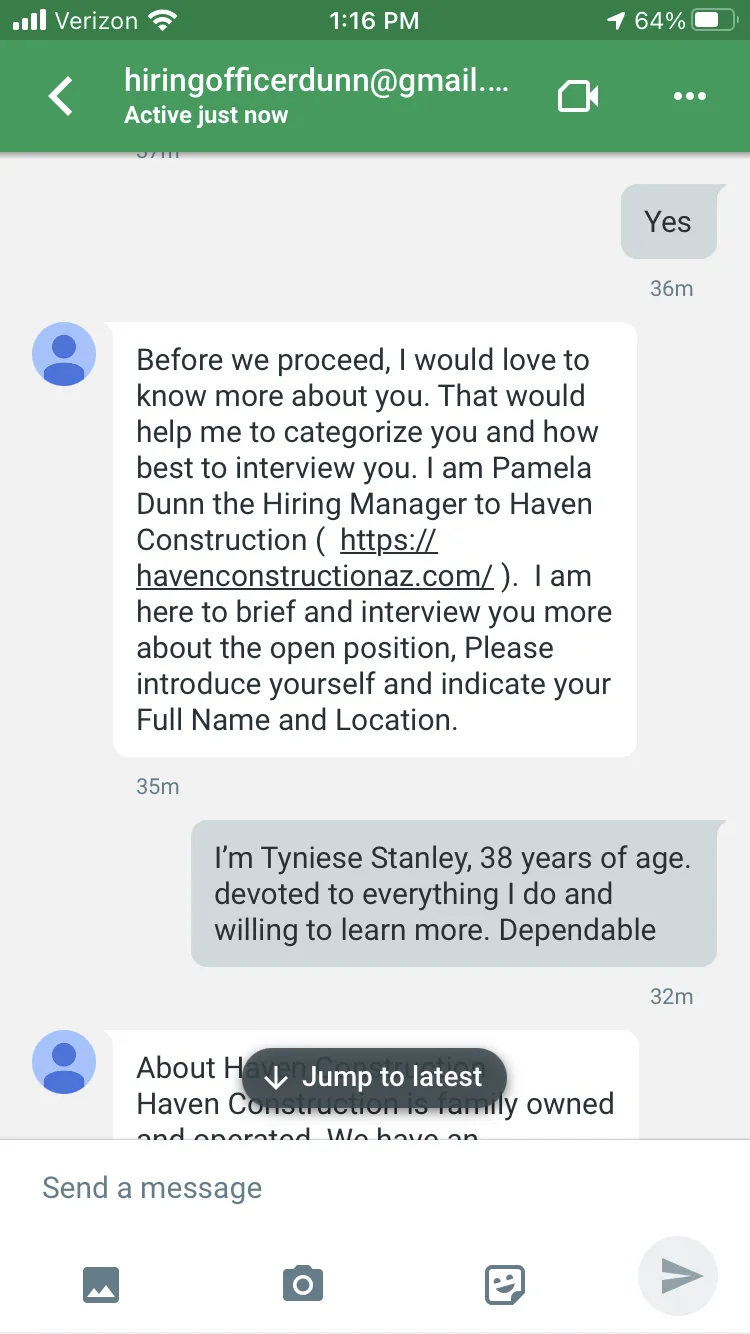
Task: Open the camera to take a photo
Action: click(303, 1283)
